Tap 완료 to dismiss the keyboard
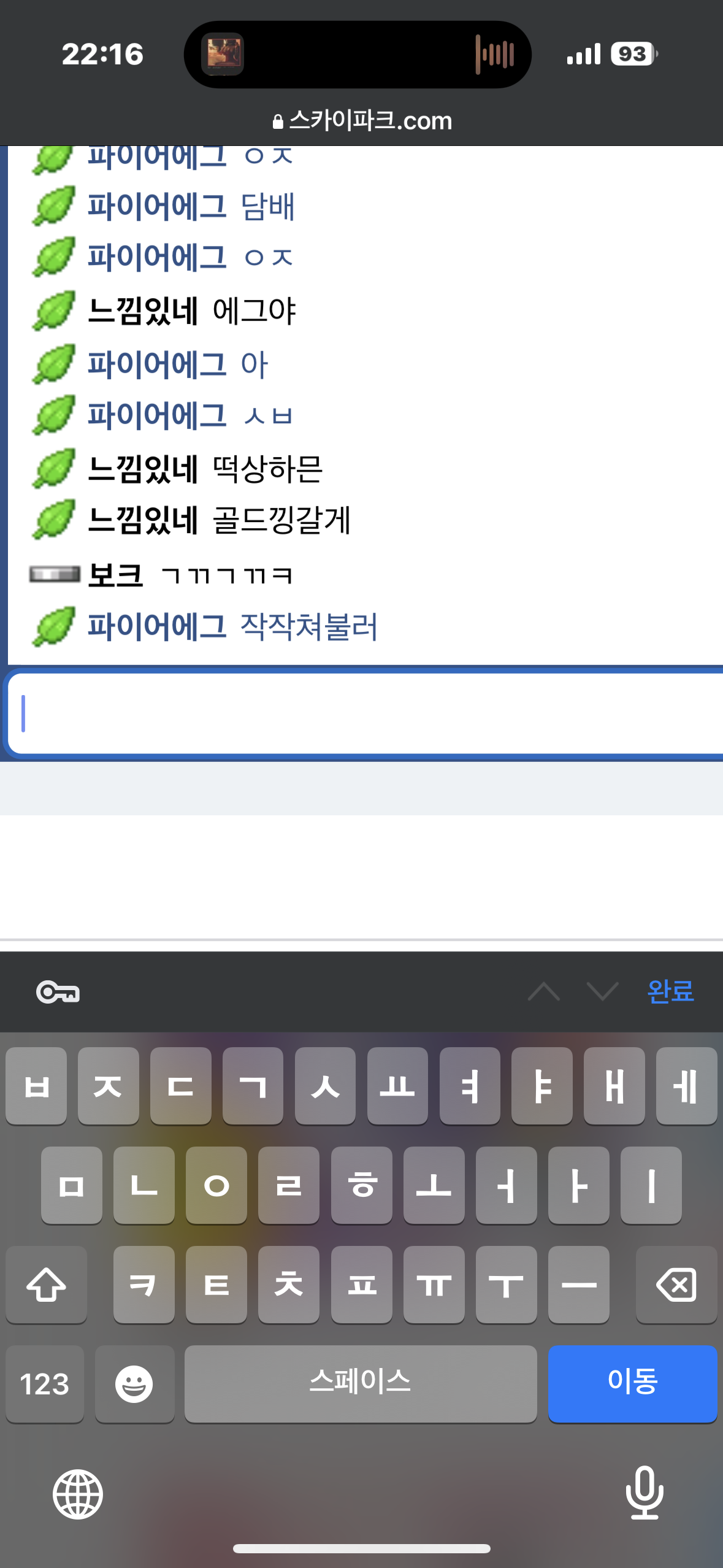The width and height of the screenshot is (723, 1568). [x=670, y=991]
